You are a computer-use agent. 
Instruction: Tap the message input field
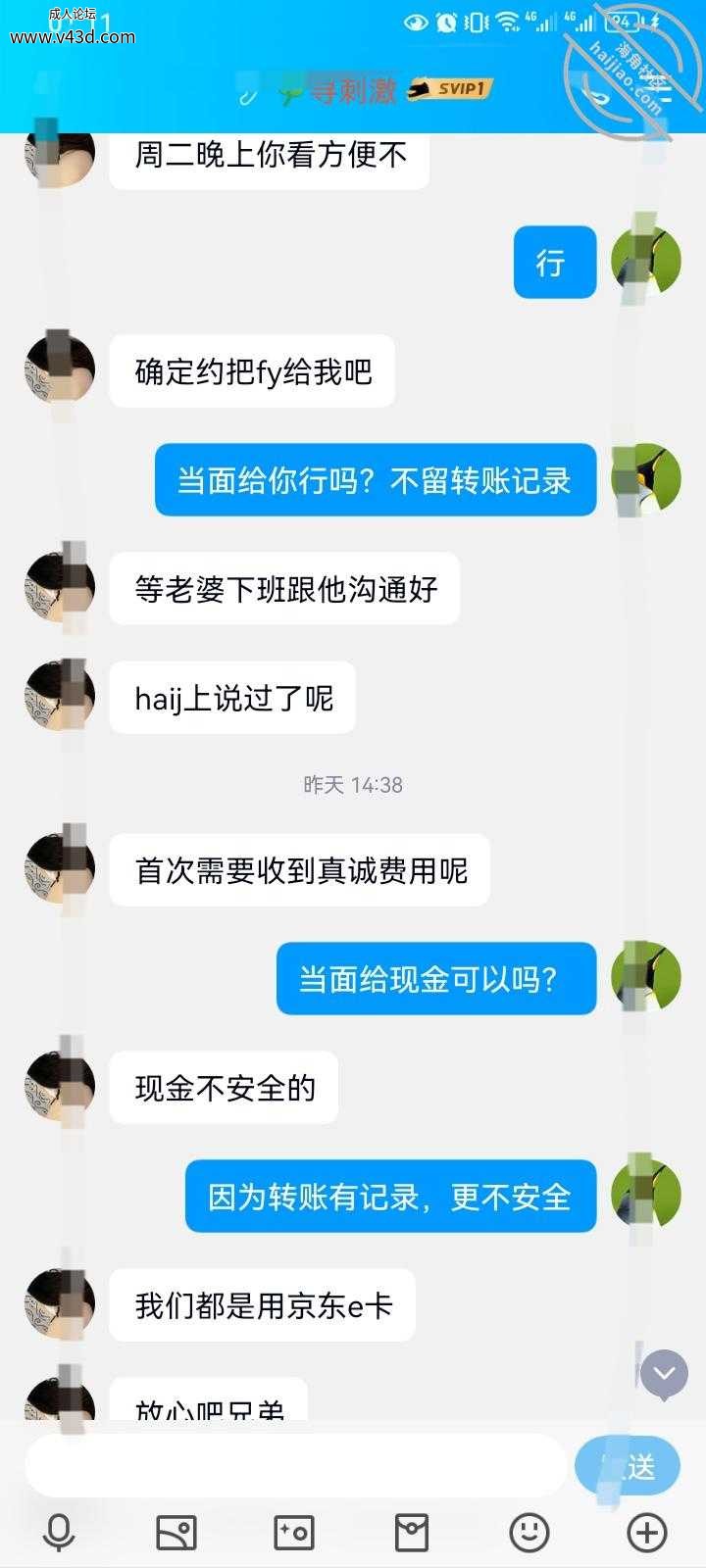pos(295,1466)
